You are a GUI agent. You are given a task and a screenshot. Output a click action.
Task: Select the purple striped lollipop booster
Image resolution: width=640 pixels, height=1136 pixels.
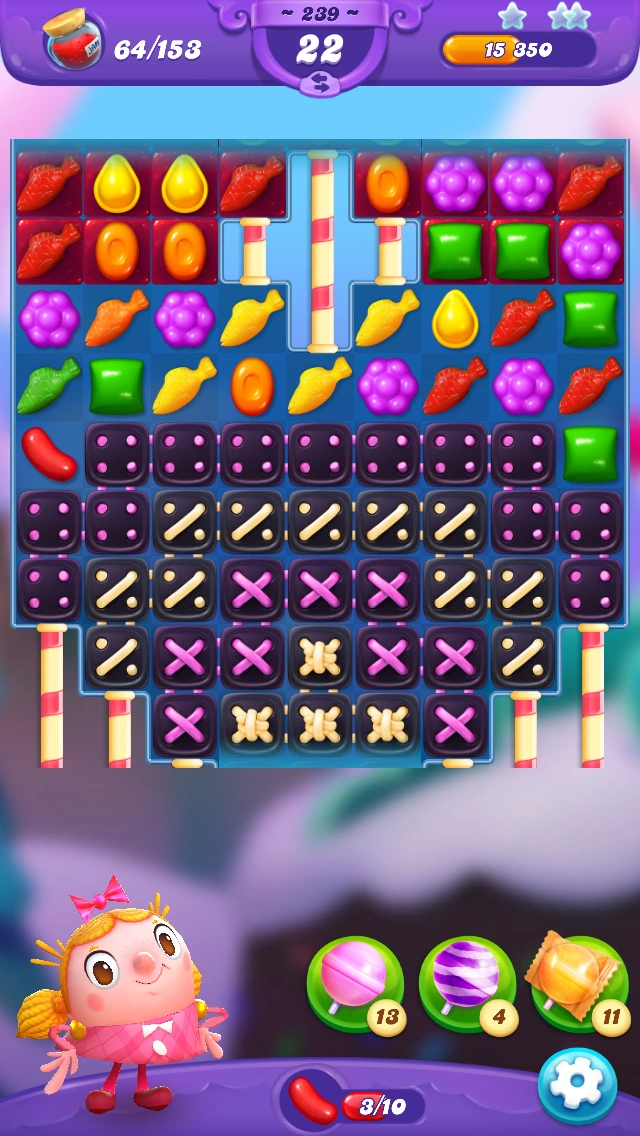[x=467, y=984]
